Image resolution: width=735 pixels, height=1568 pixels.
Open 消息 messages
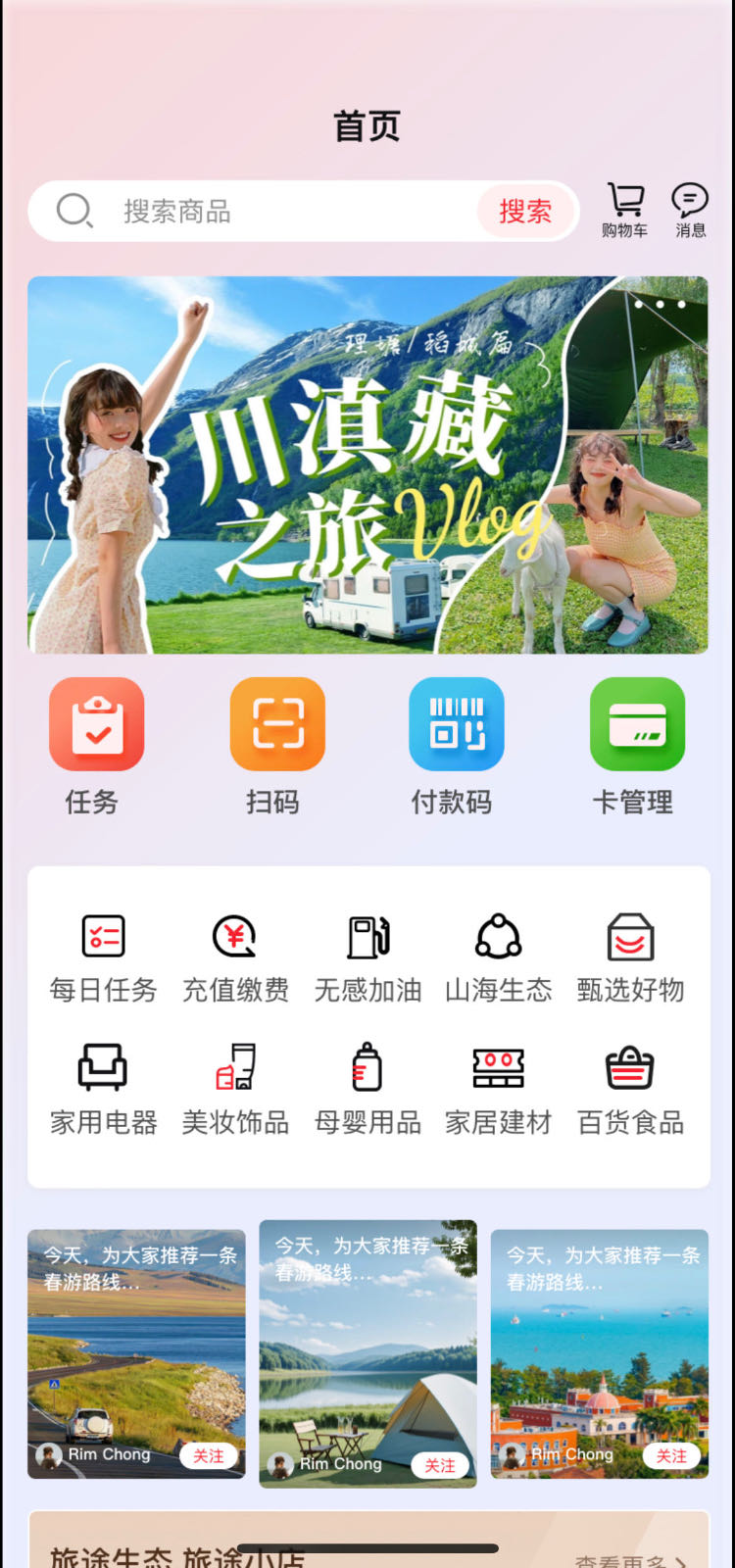[690, 210]
